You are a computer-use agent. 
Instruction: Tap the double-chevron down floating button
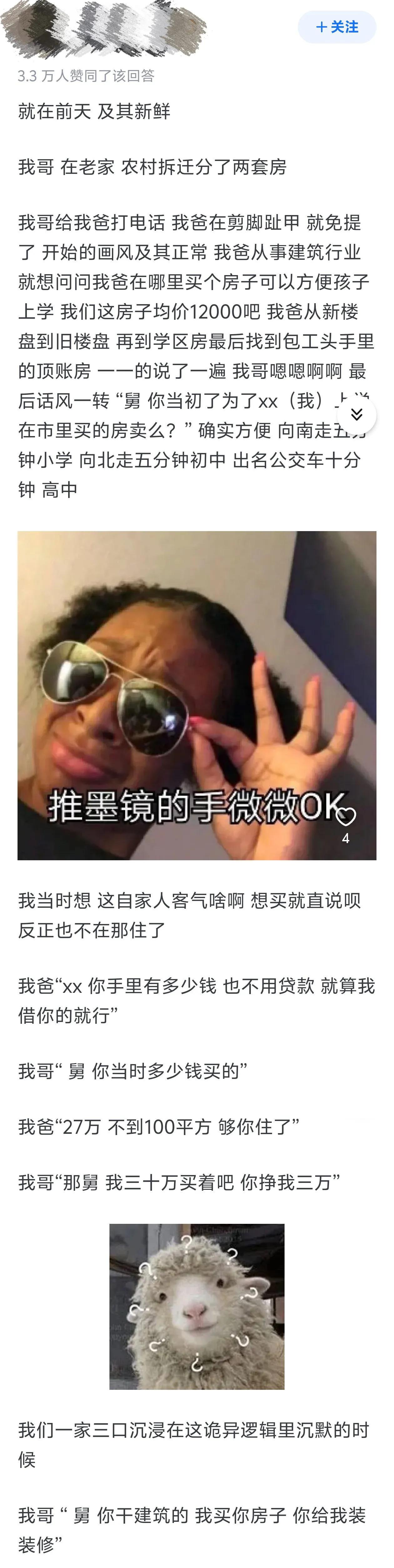(357, 415)
